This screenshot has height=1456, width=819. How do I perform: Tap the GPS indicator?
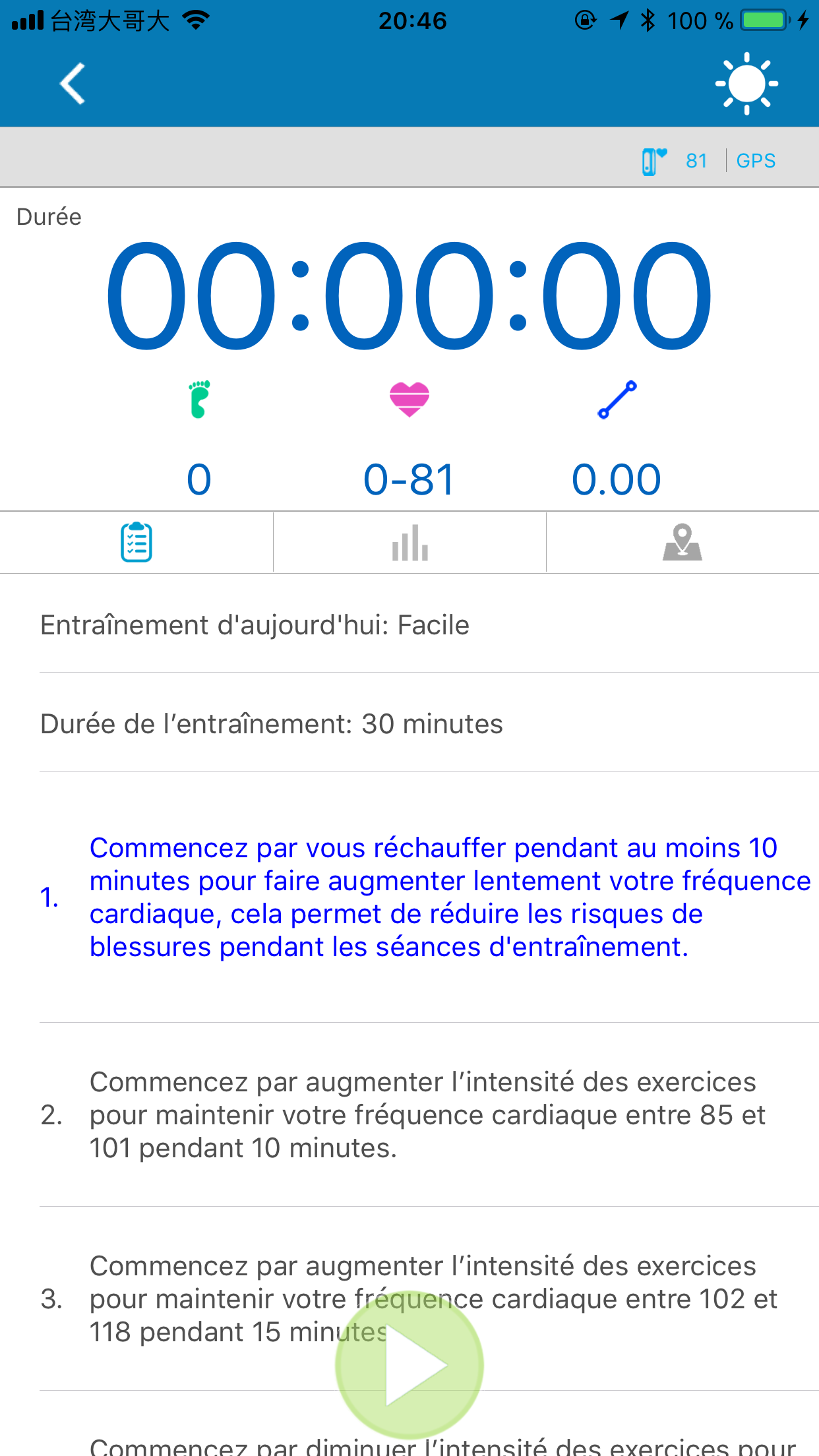(756, 160)
